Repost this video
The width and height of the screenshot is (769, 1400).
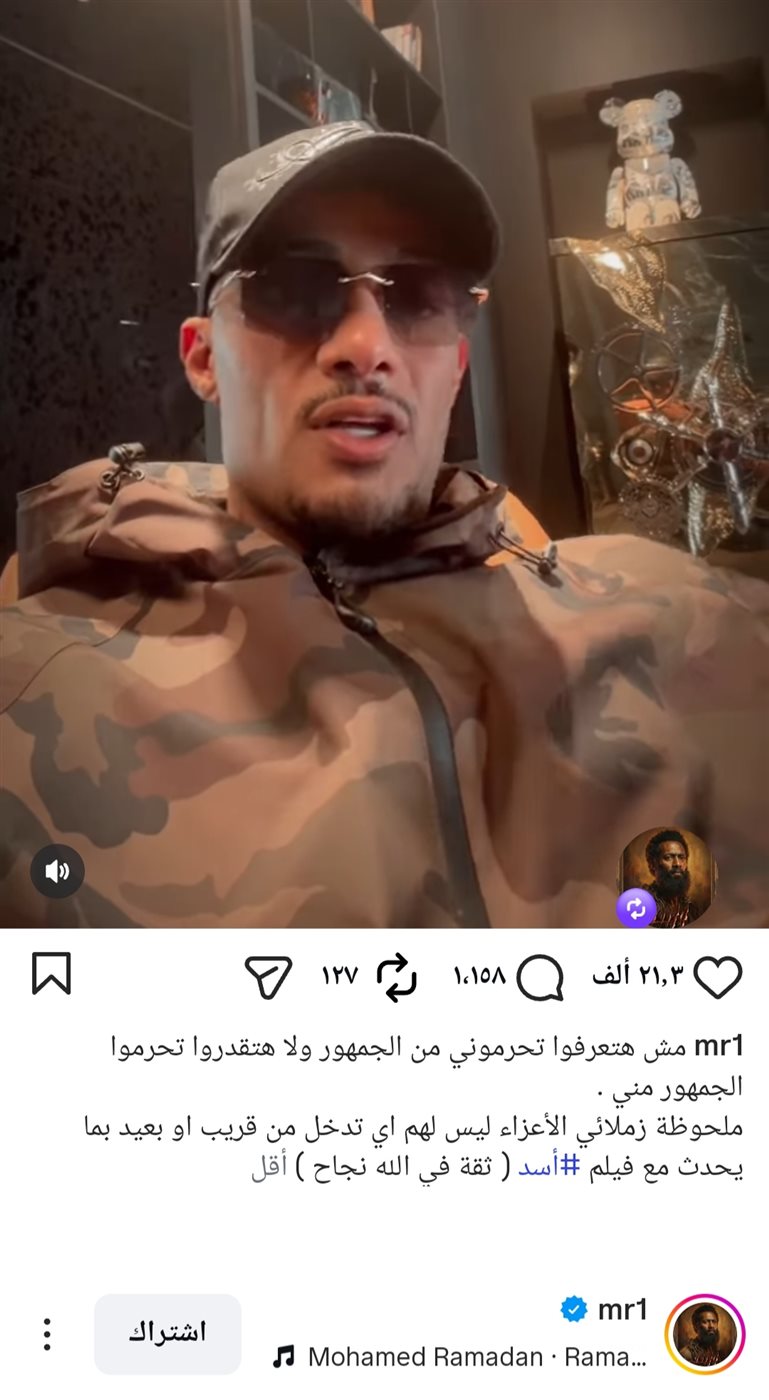tap(396, 977)
